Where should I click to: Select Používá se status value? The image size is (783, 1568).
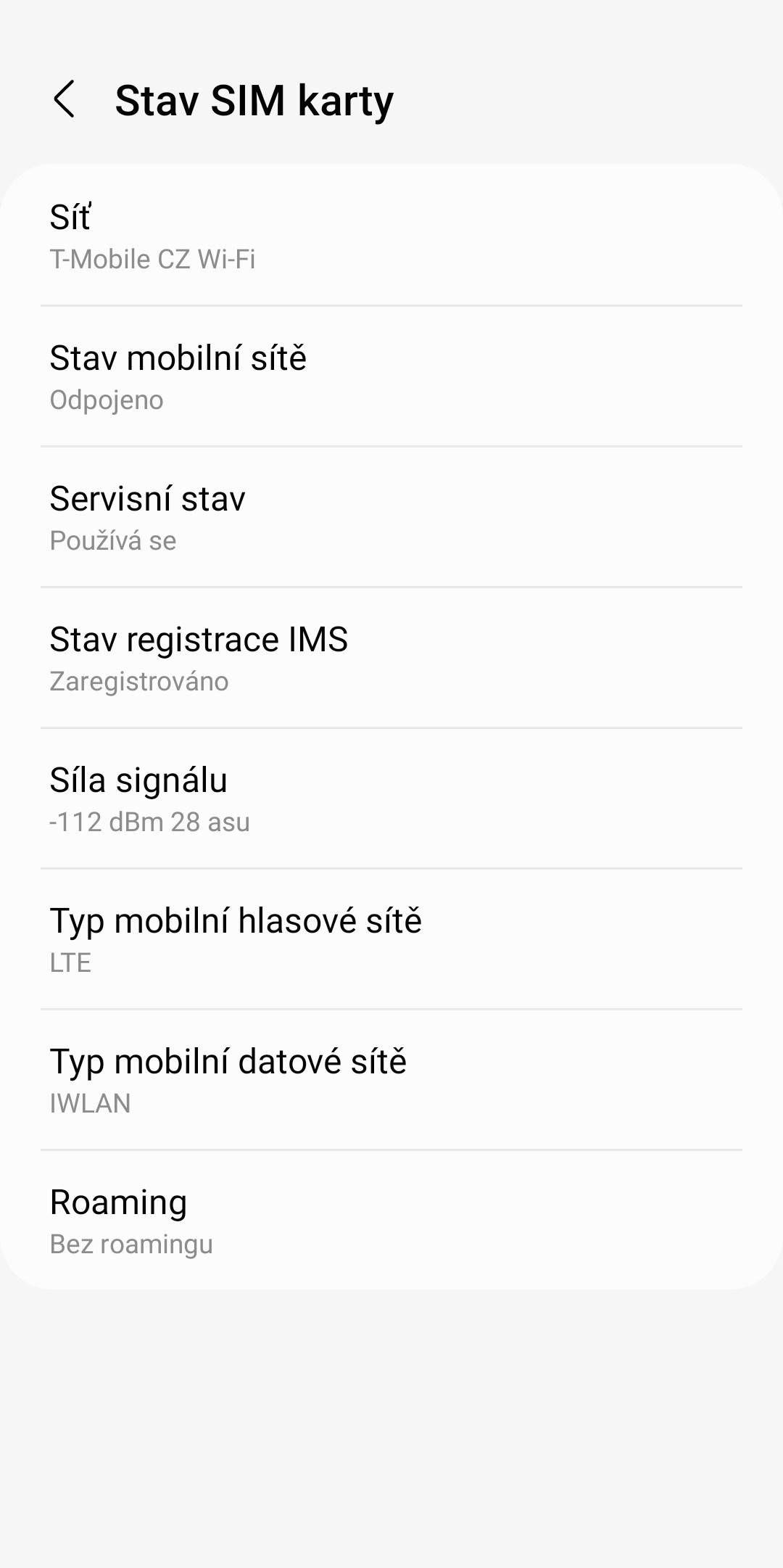tap(112, 540)
